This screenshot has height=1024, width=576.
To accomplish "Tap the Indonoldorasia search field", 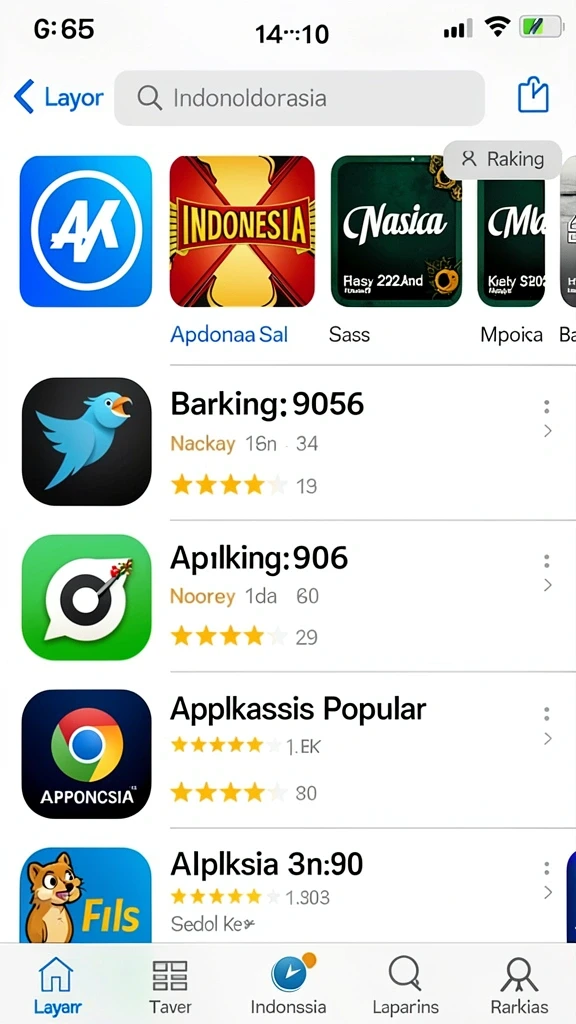I will pyautogui.click(x=299, y=98).
